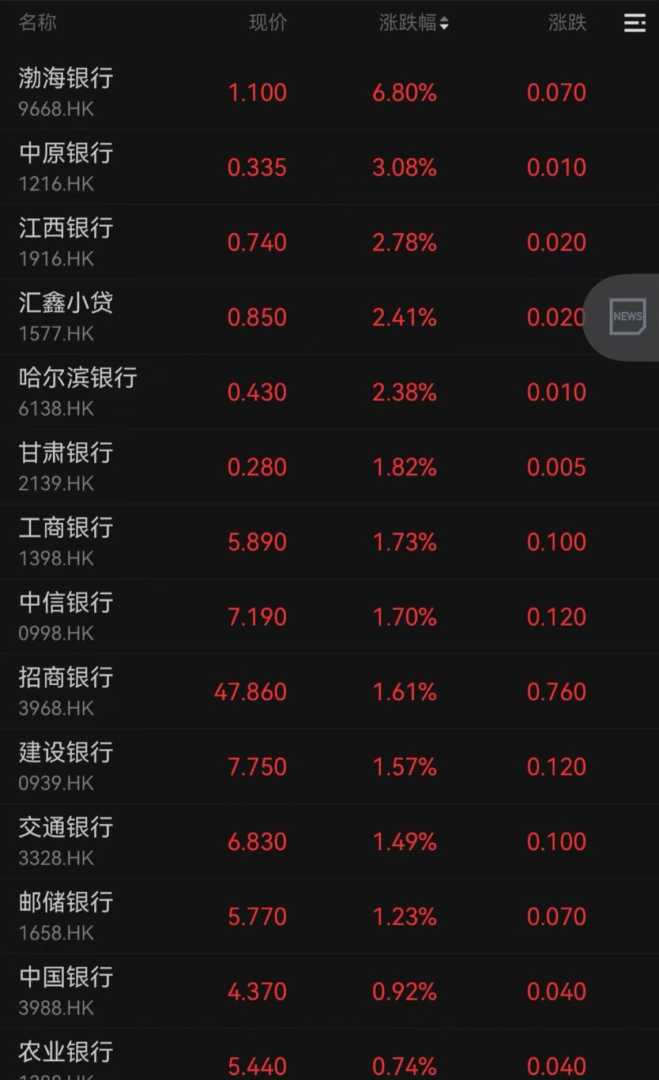The width and height of the screenshot is (659, 1080).
Task: Open 招商银行 stock details
Action: point(66,691)
